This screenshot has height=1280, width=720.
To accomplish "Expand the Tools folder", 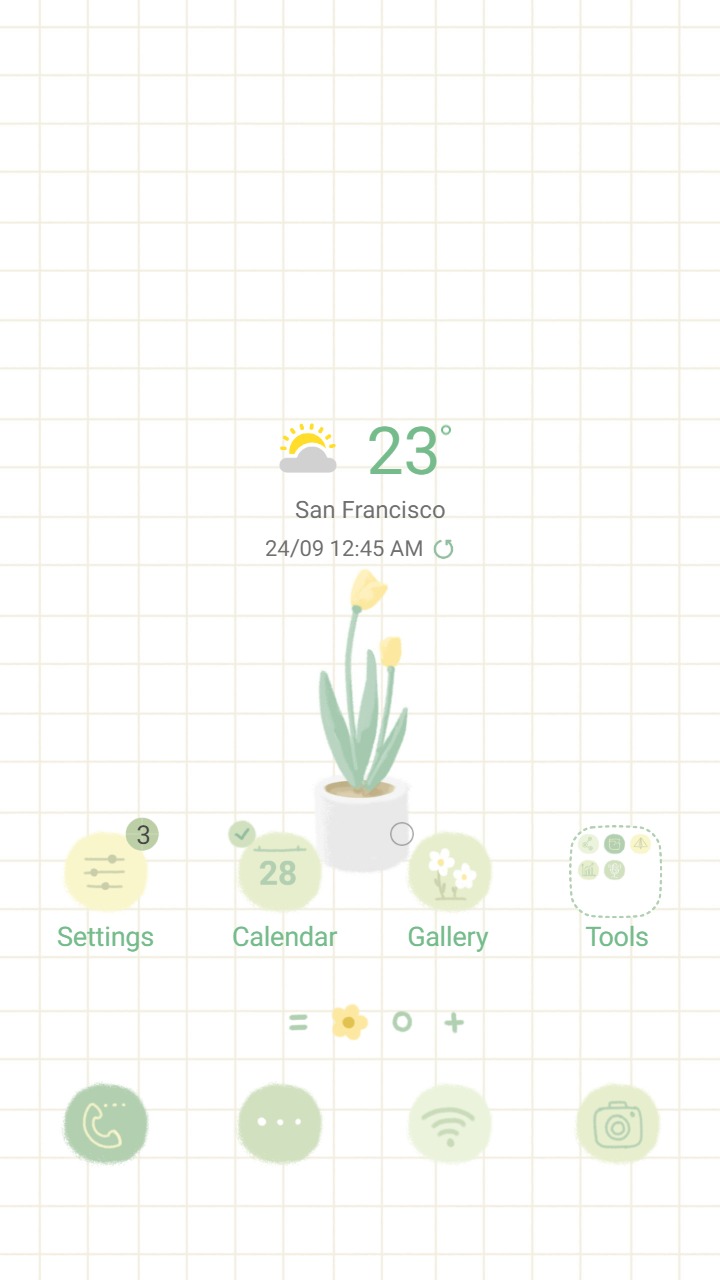I will tap(615, 870).
